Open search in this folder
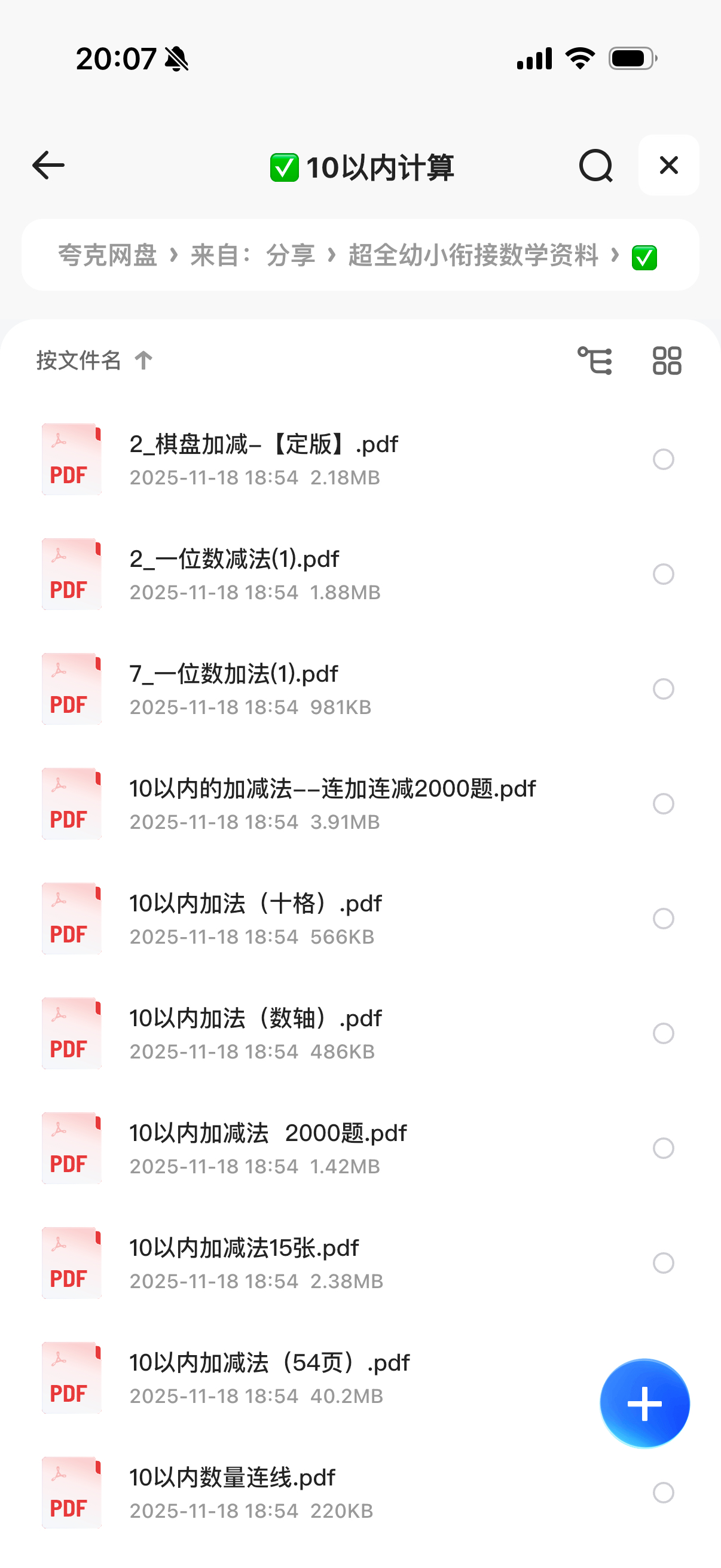721x1568 pixels. pyautogui.click(x=595, y=166)
